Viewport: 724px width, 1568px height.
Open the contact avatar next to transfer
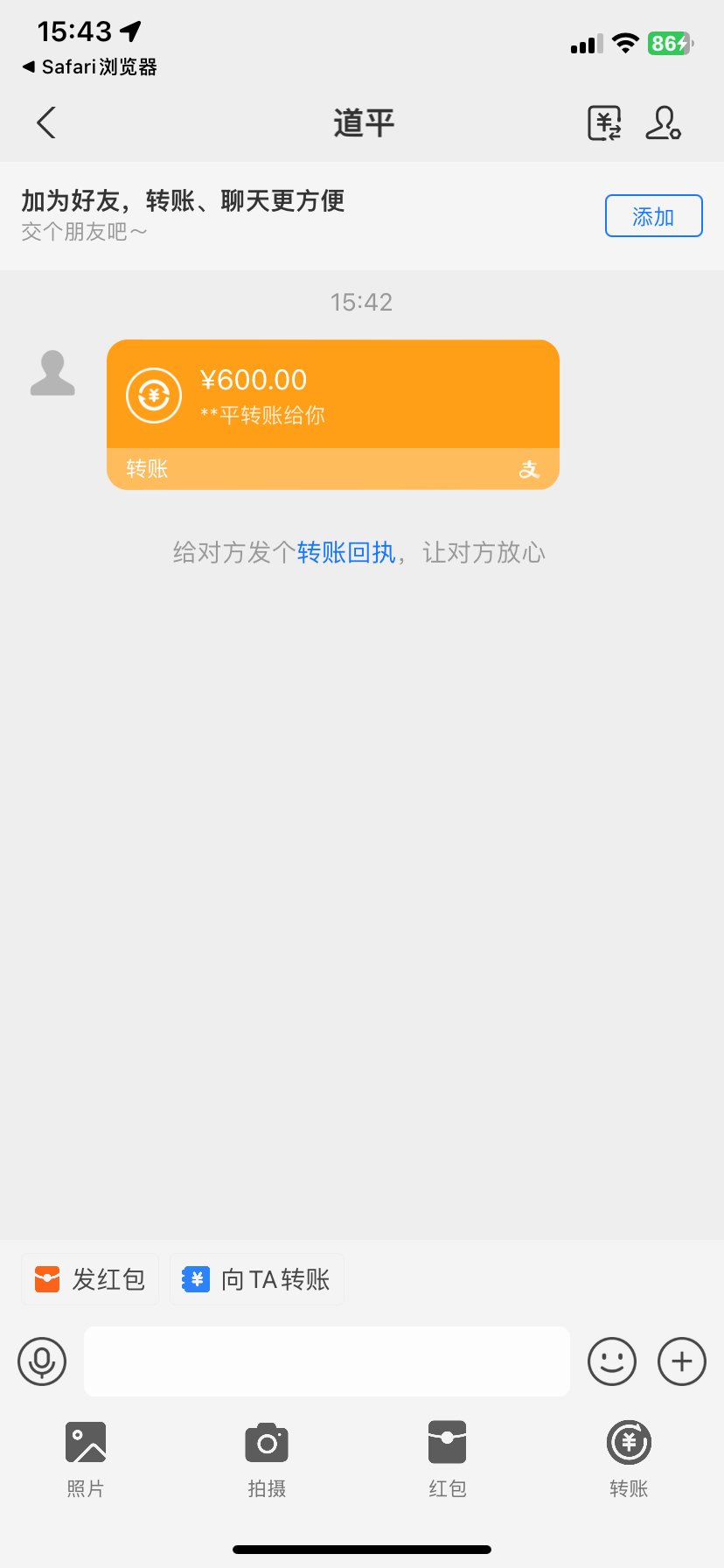click(52, 373)
